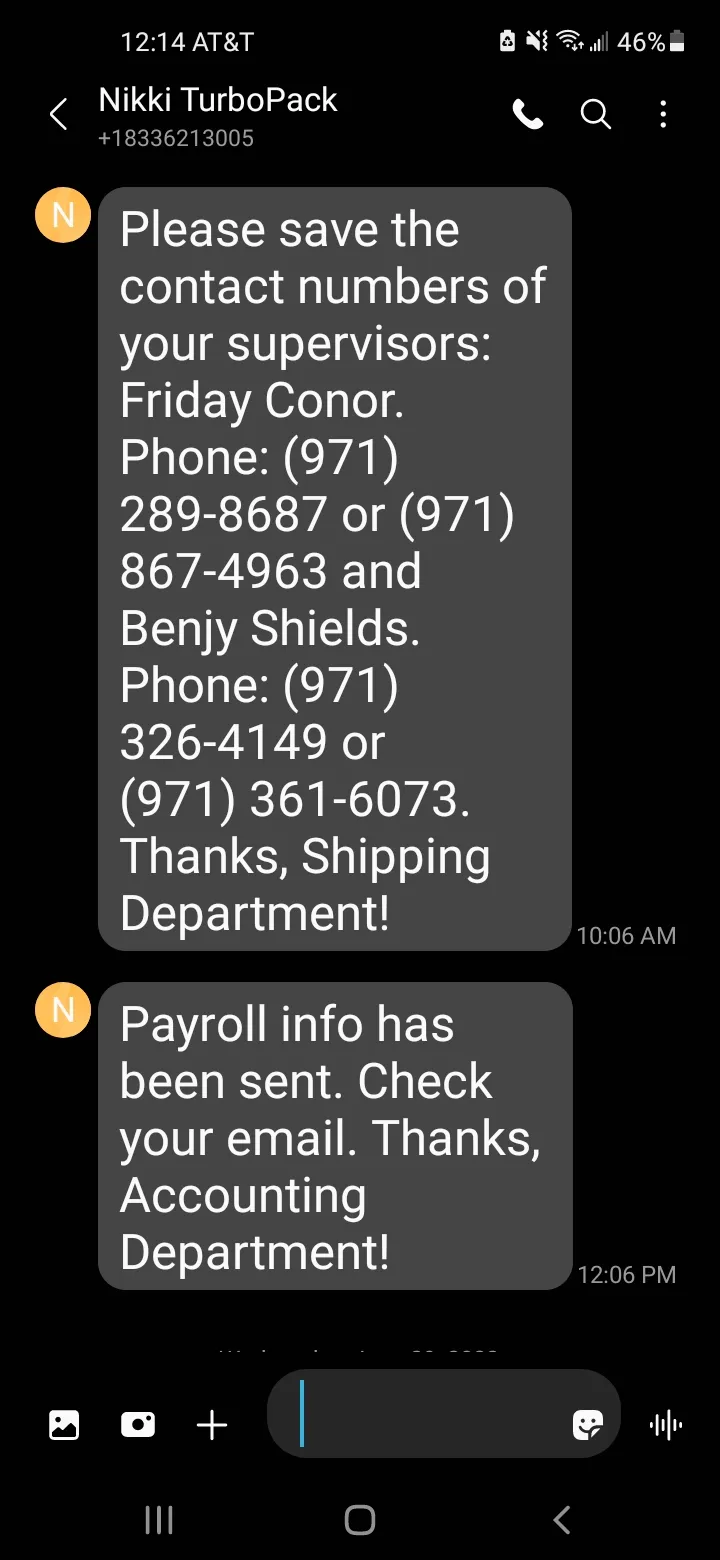Open the Nikki TurboPack contact header
Screen dimensions: 720x1560
point(218,116)
